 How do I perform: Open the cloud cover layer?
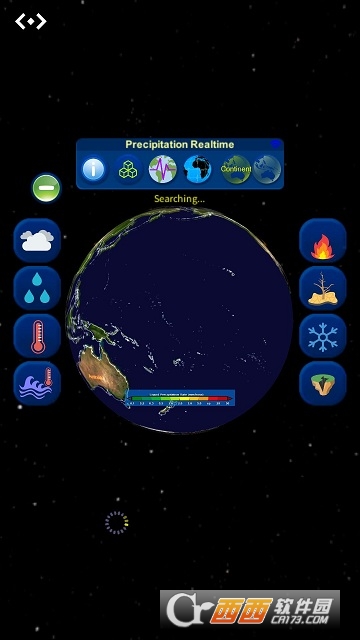pyautogui.click(x=37, y=240)
